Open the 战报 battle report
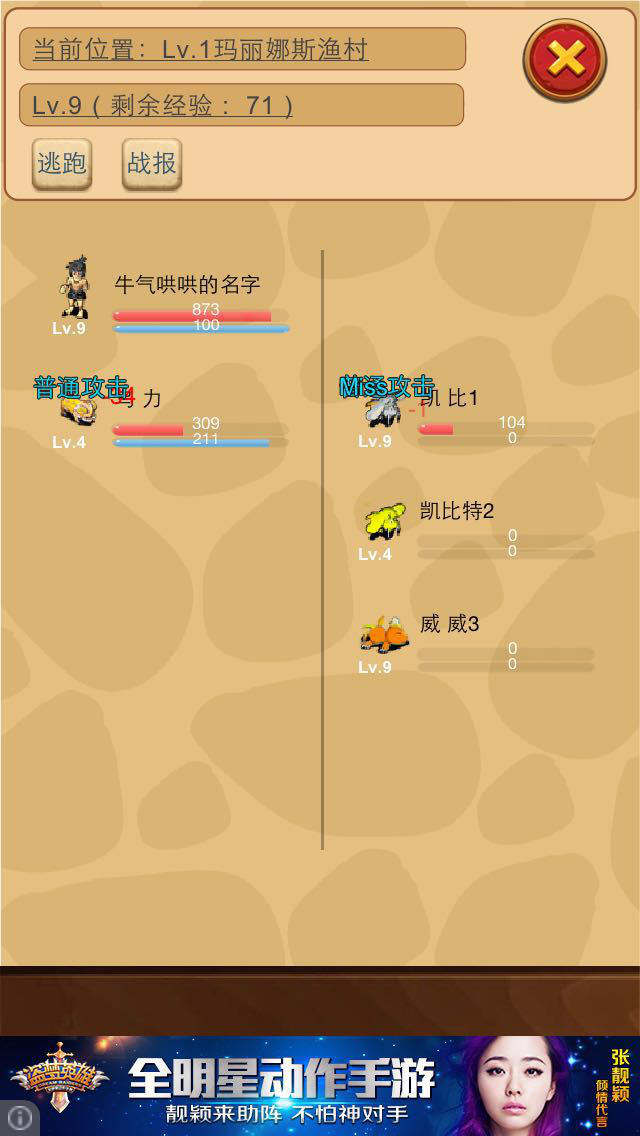The width and height of the screenshot is (640, 1136). [x=151, y=164]
